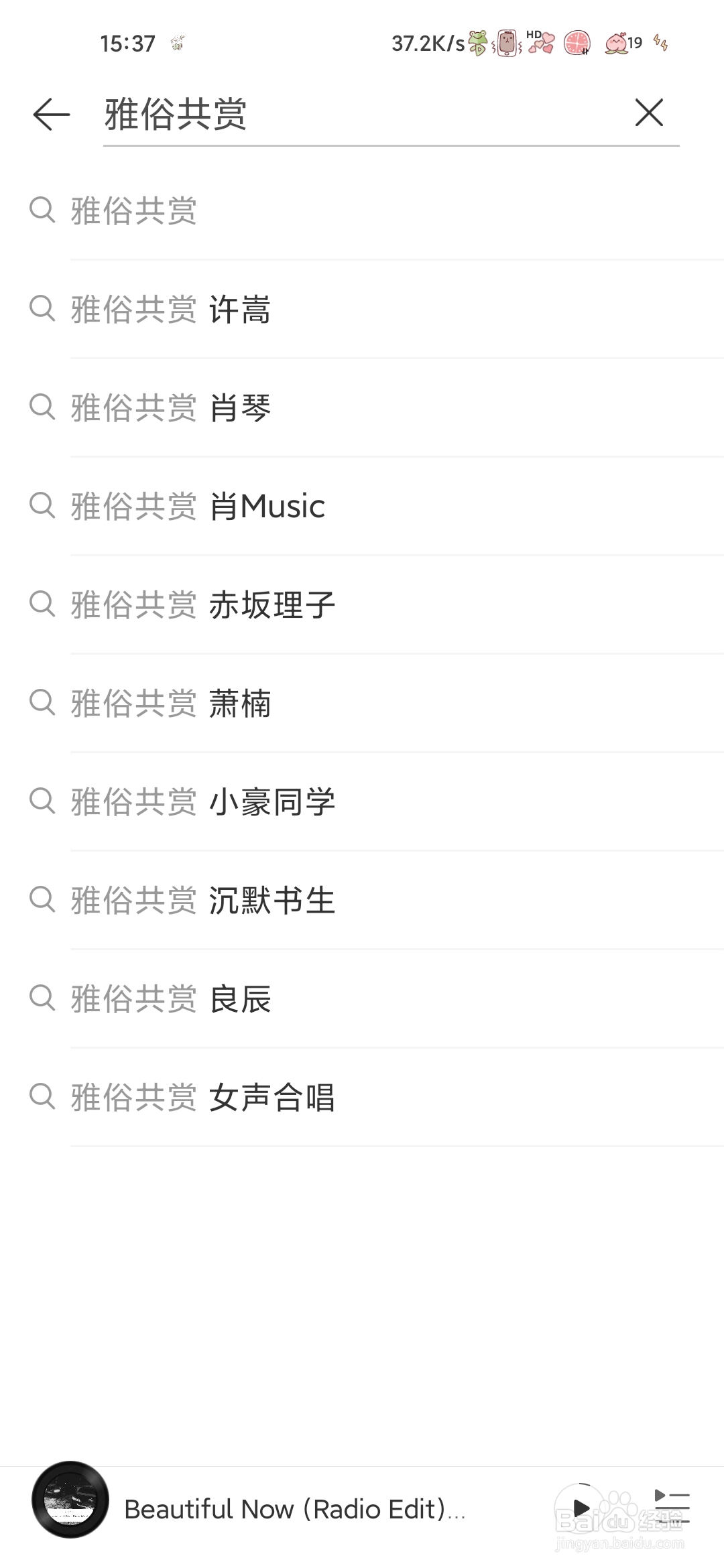Go back using the arrow icon
Viewport: 724px width, 1568px height.
point(52,115)
